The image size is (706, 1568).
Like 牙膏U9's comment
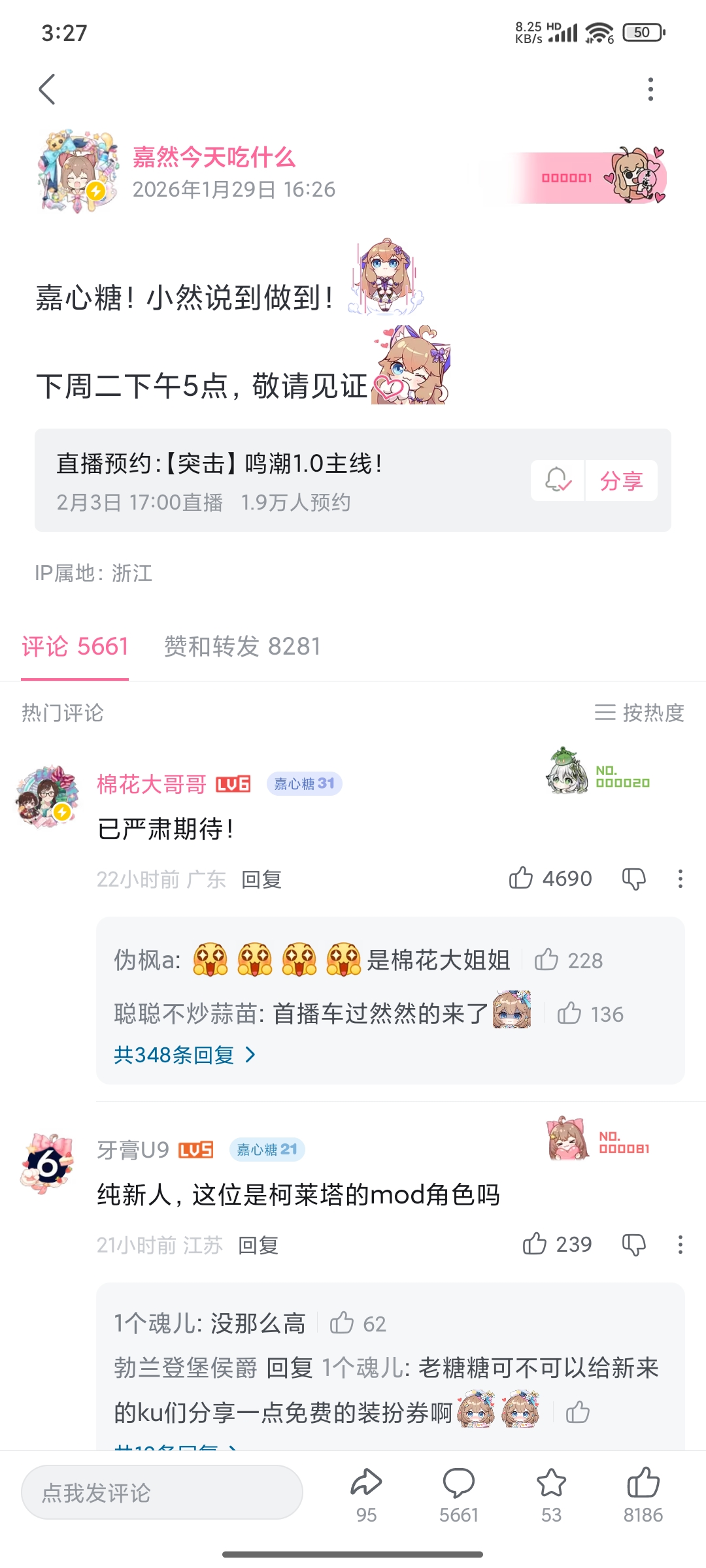(x=535, y=1244)
